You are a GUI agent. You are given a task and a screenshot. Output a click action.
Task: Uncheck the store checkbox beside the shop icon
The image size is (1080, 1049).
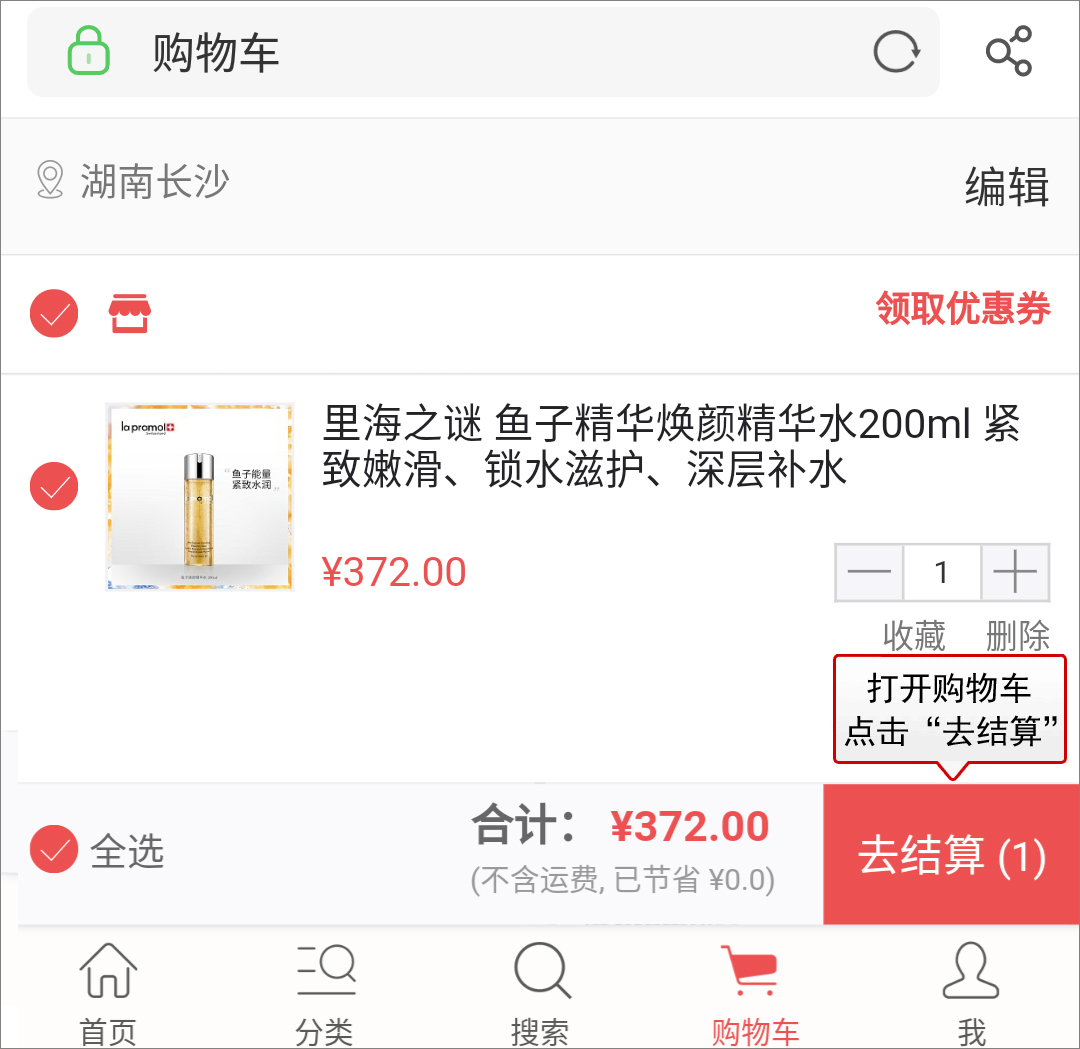[54, 314]
